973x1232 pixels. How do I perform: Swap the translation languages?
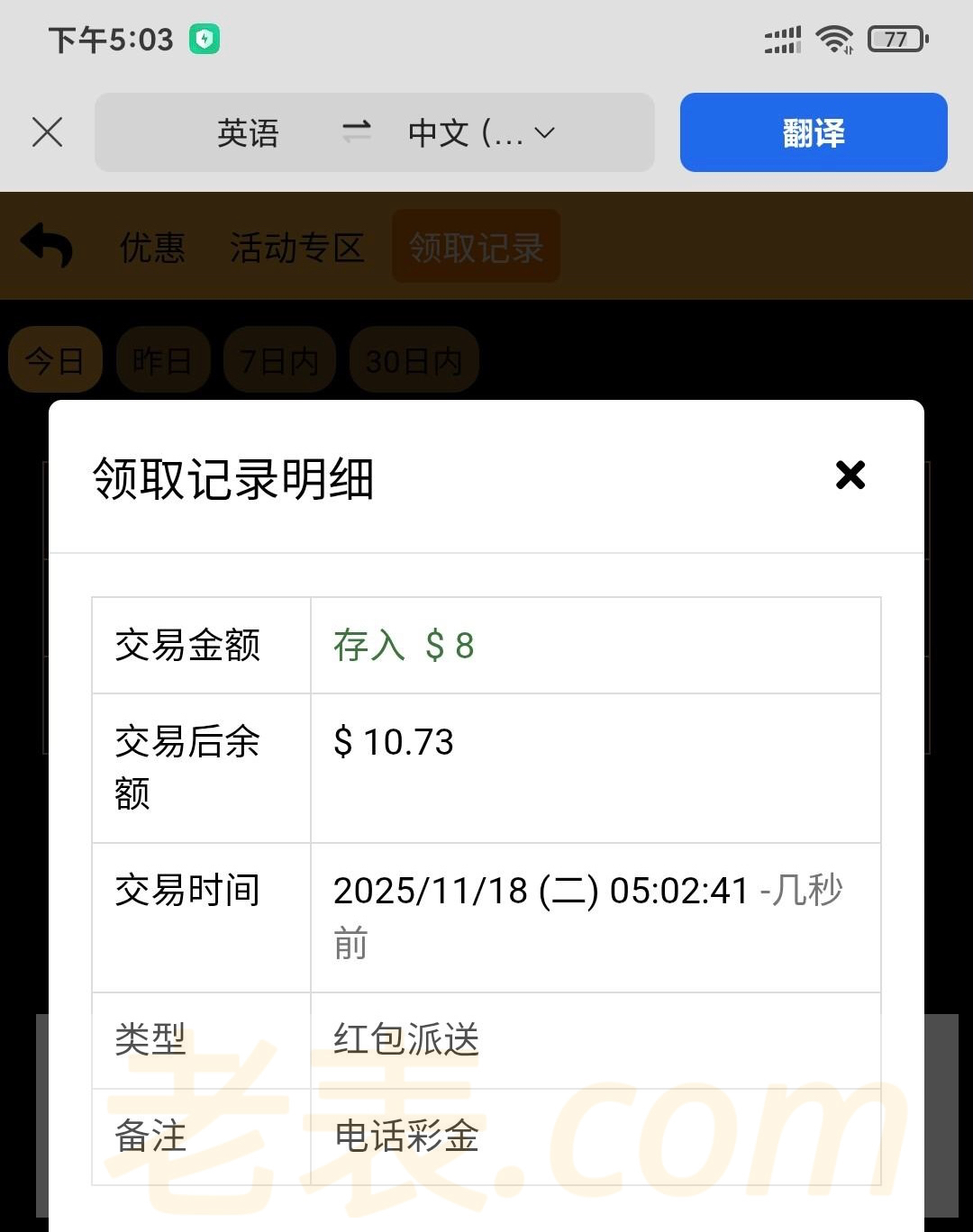pos(357,132)
